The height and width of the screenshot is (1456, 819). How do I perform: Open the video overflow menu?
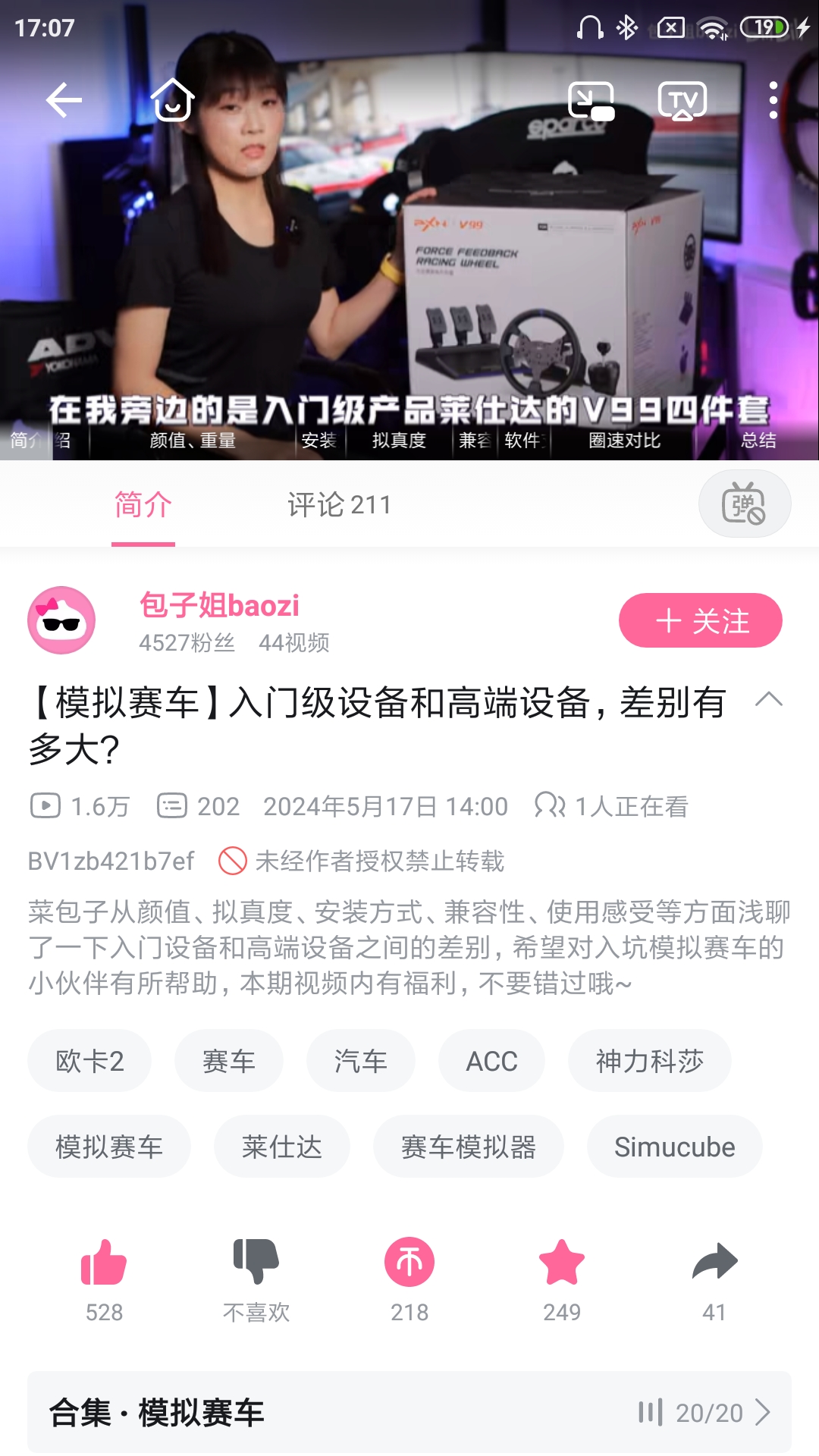tap(773, 100)
